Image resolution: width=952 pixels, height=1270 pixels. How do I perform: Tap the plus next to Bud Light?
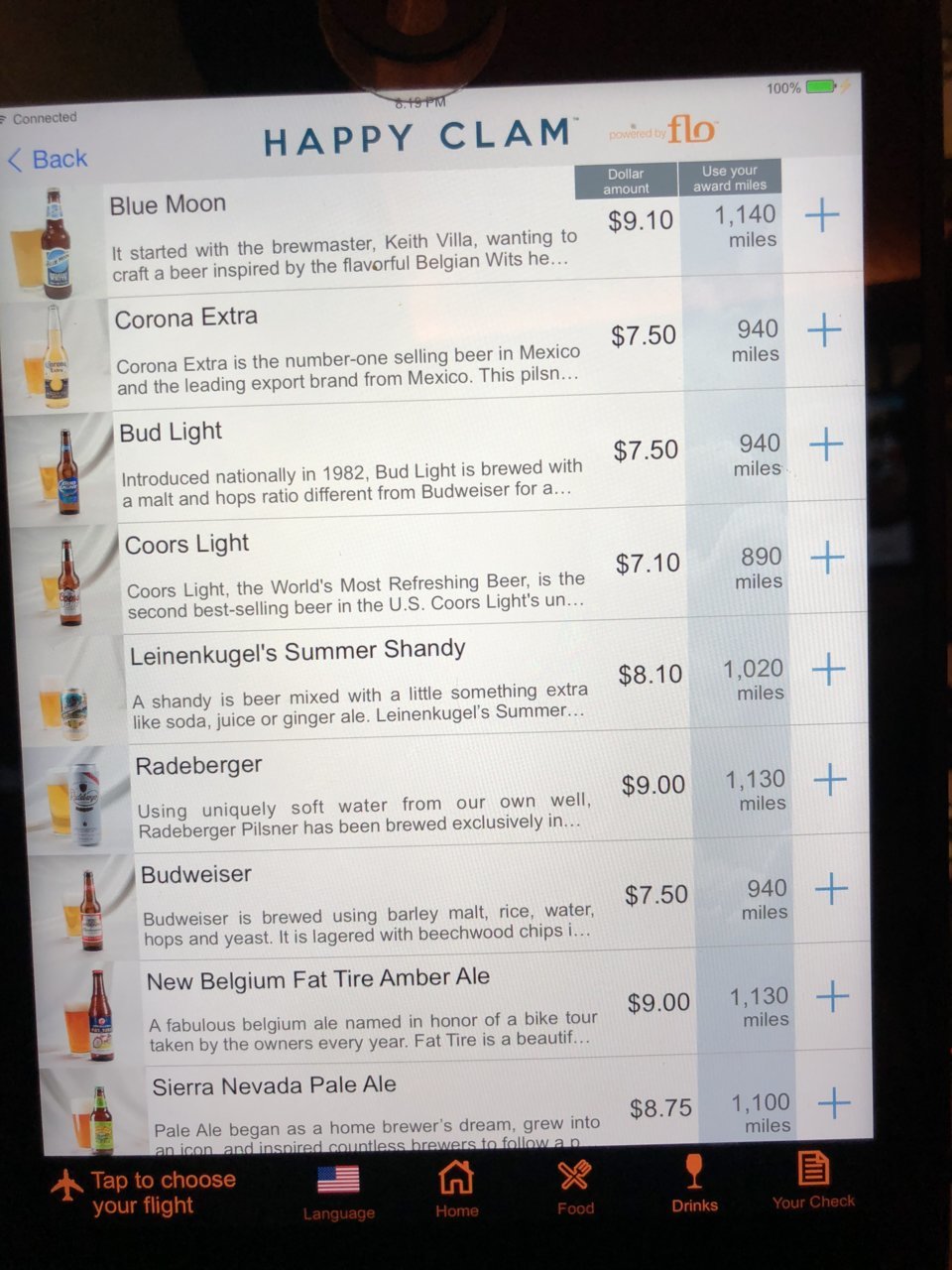click(826, 445)
